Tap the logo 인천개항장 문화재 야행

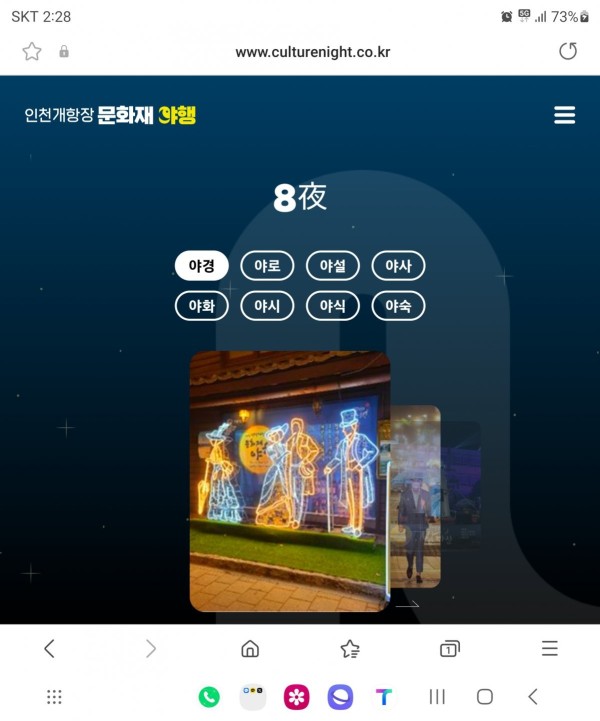pos(110,116)
